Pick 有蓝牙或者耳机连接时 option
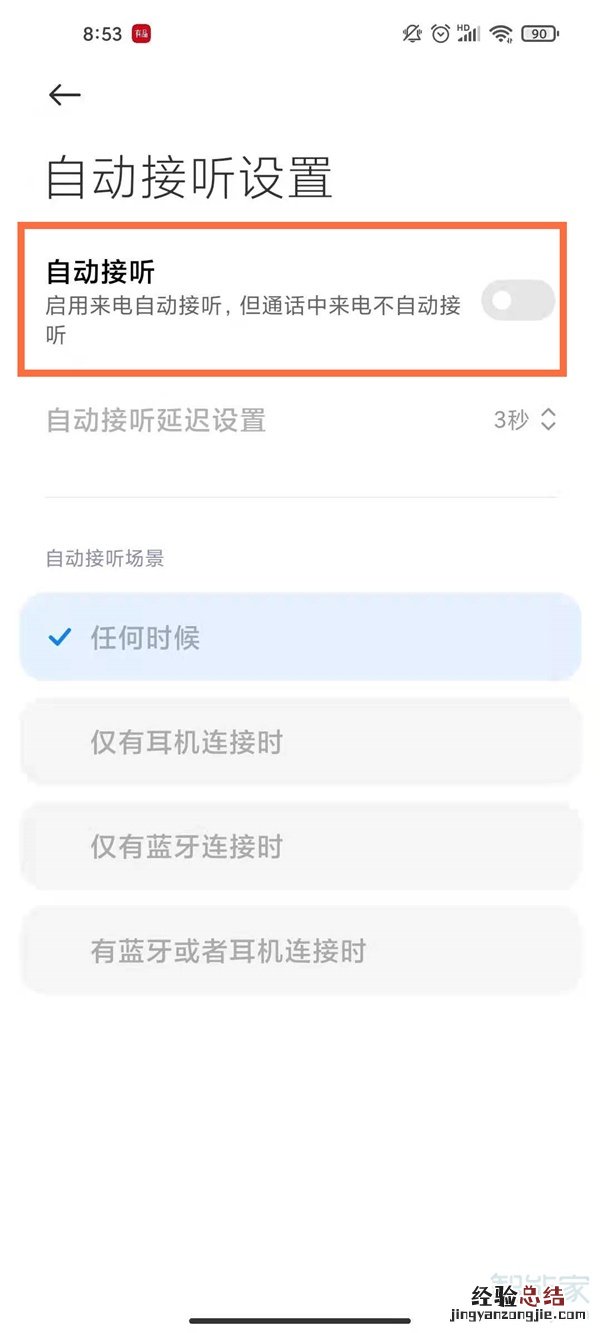The height and width of the screenshot is (1333, 600). point(300,950)
